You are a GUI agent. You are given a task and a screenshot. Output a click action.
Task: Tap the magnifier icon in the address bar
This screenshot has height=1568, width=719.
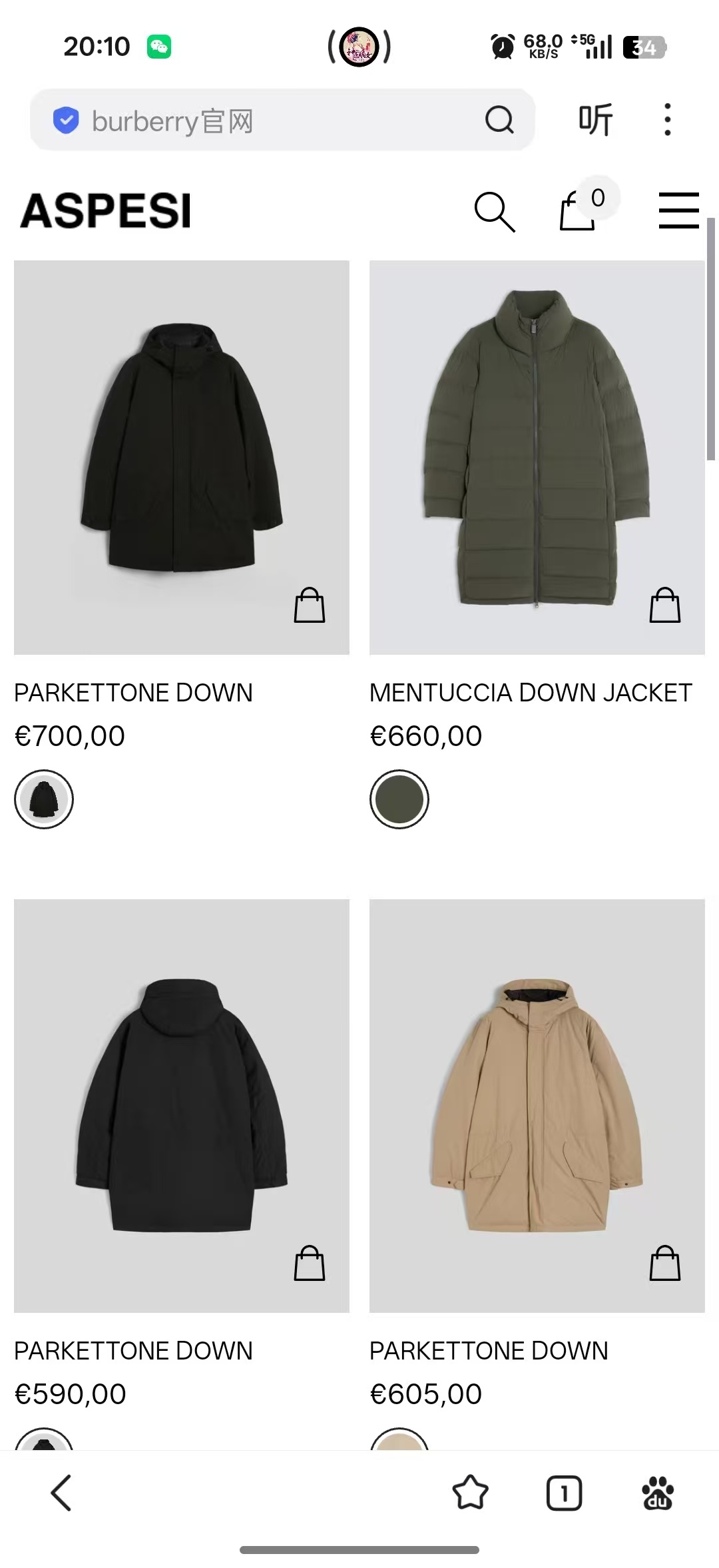(499, 121)
